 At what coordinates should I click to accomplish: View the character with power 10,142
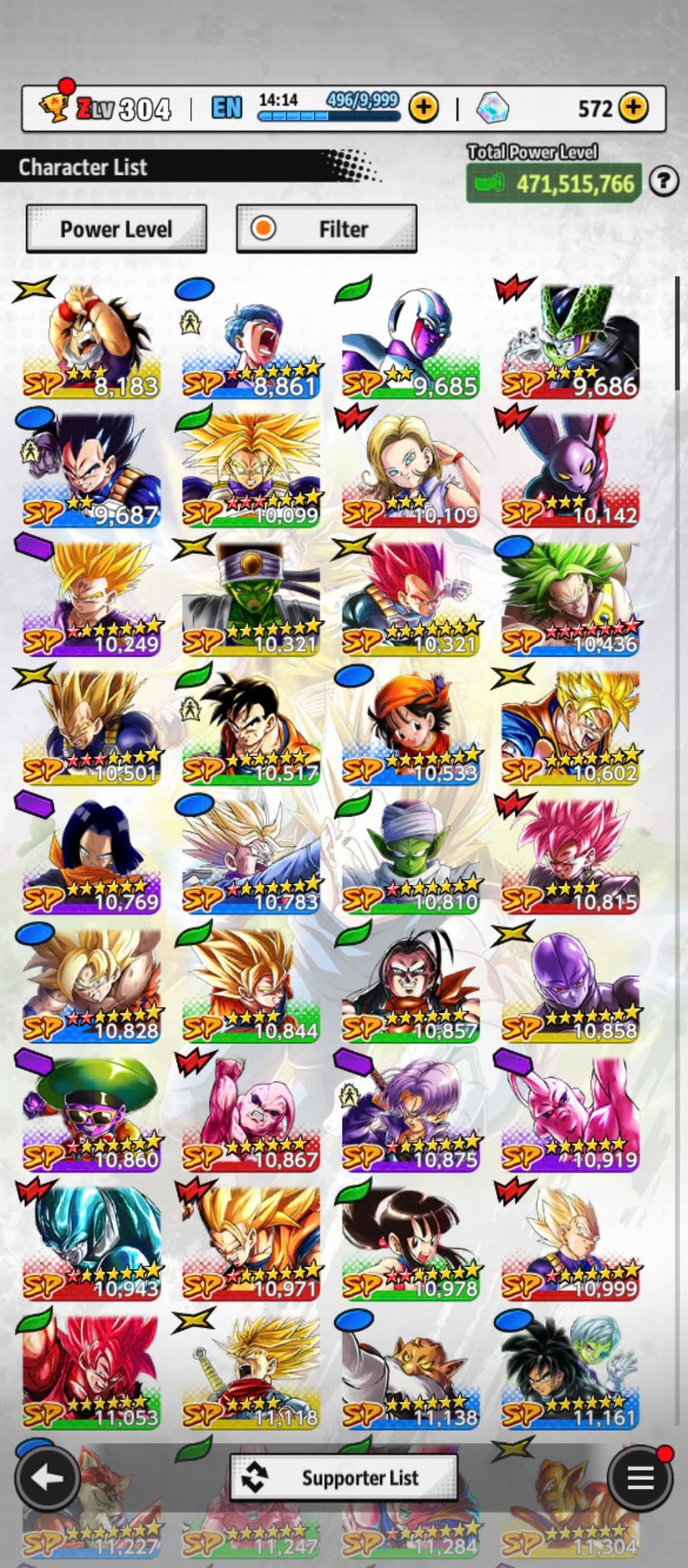570,471
